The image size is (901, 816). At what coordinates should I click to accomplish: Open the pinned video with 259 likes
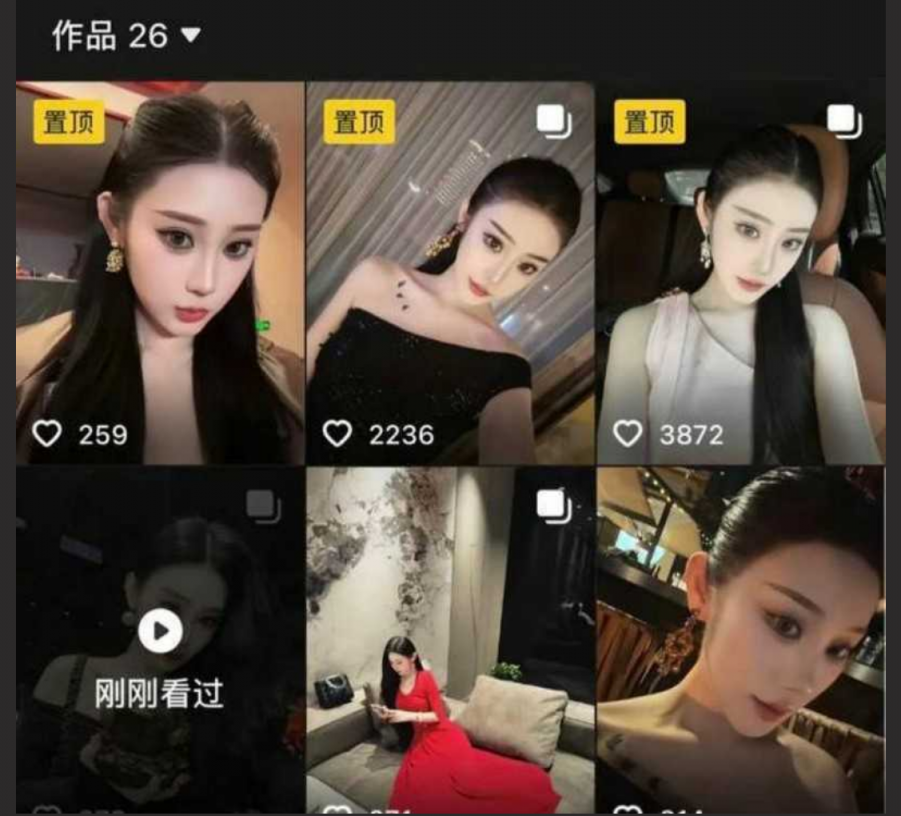click(x=160, y=272)
